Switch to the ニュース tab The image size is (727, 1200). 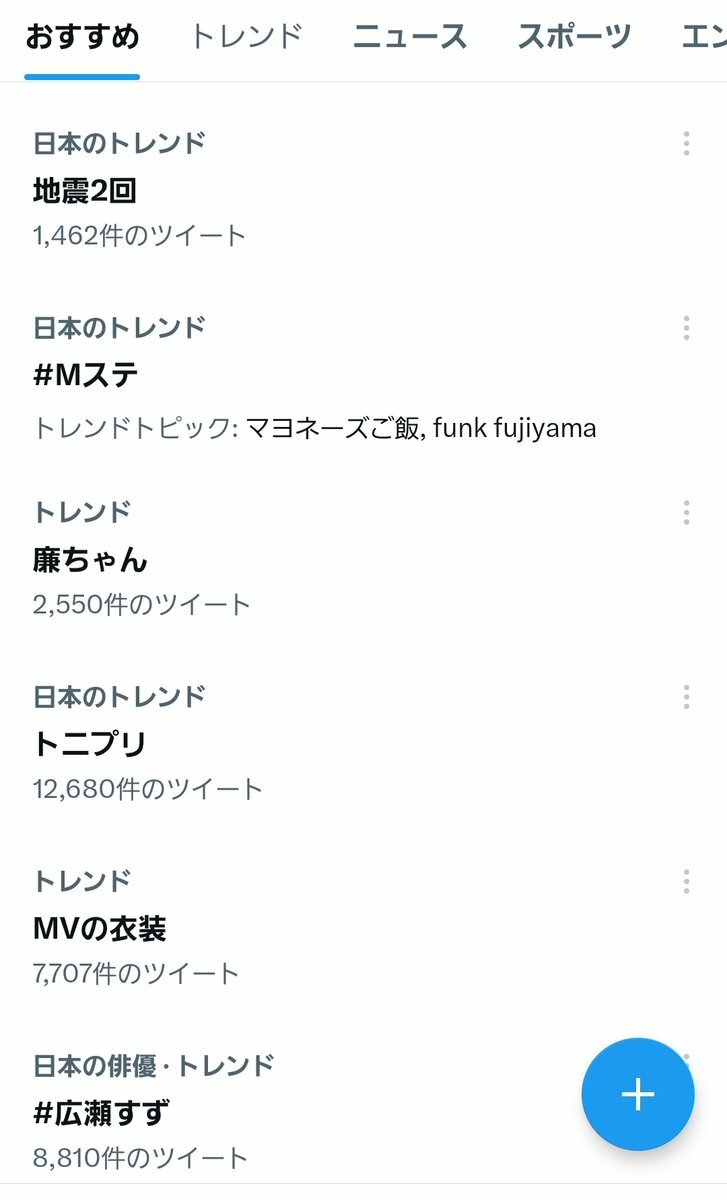[410, 37]
